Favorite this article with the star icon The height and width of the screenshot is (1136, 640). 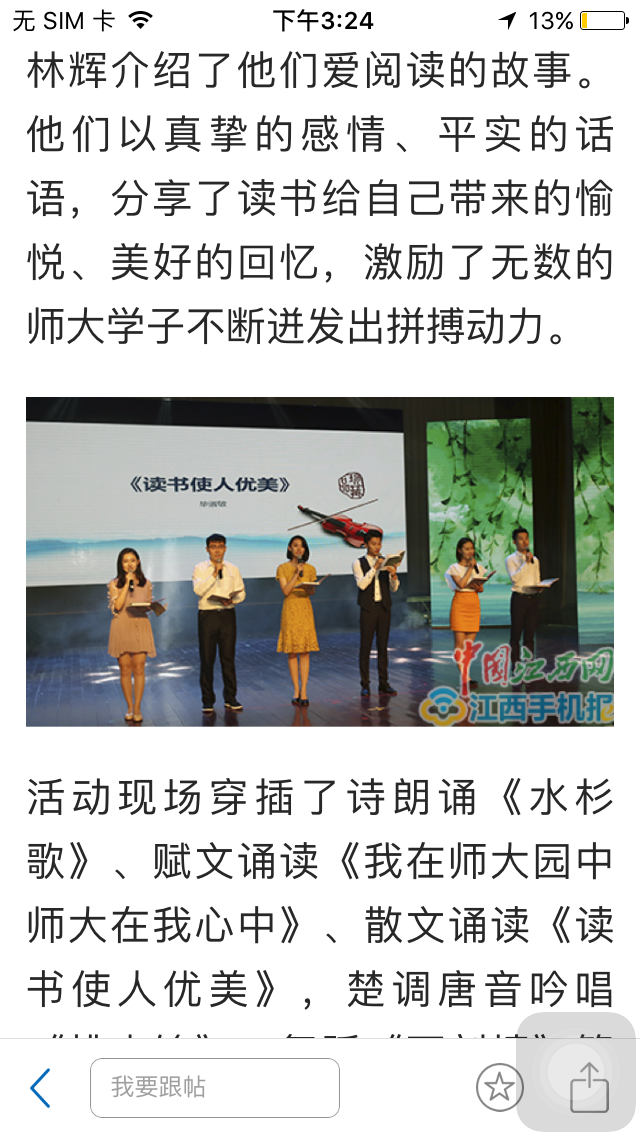point(499,1087)
